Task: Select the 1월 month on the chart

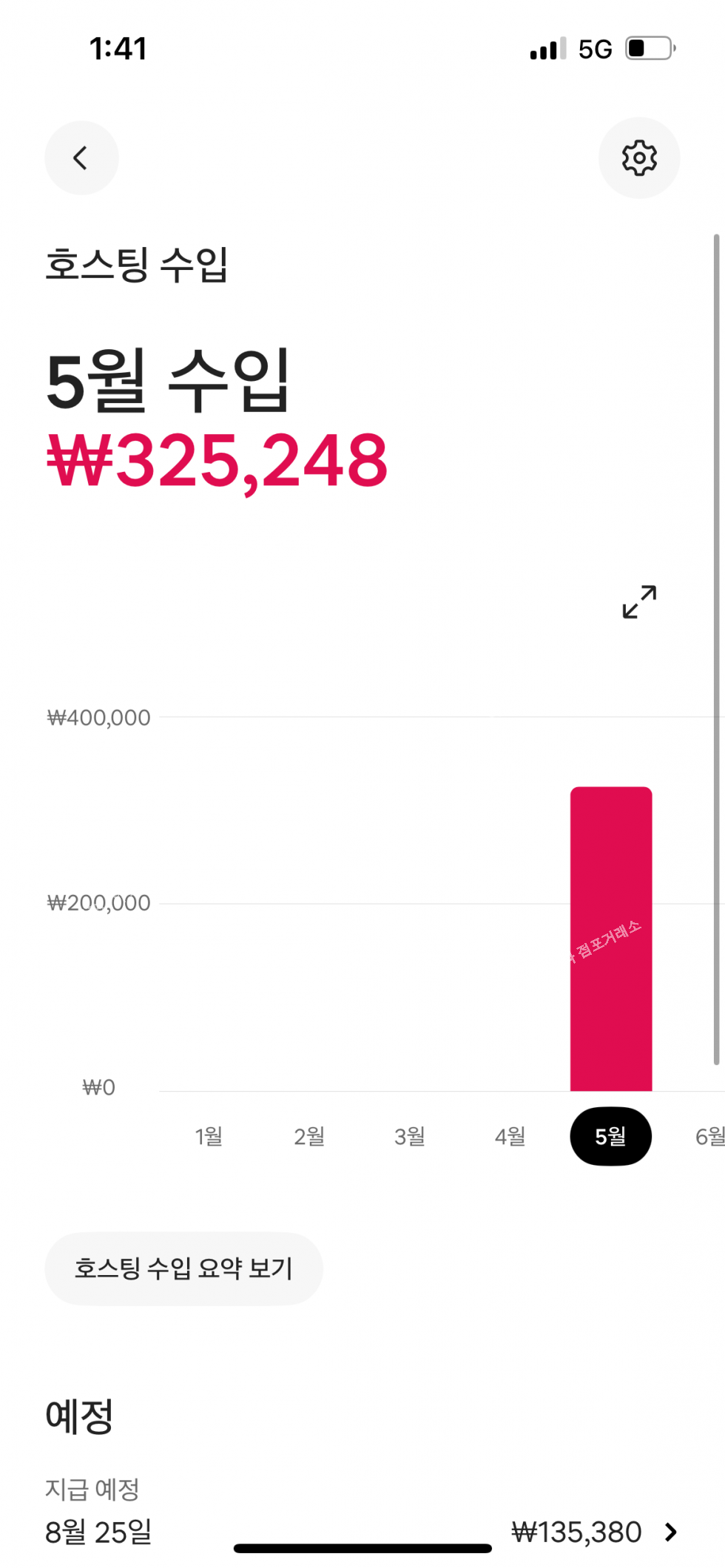Action: click(209, 1136)
